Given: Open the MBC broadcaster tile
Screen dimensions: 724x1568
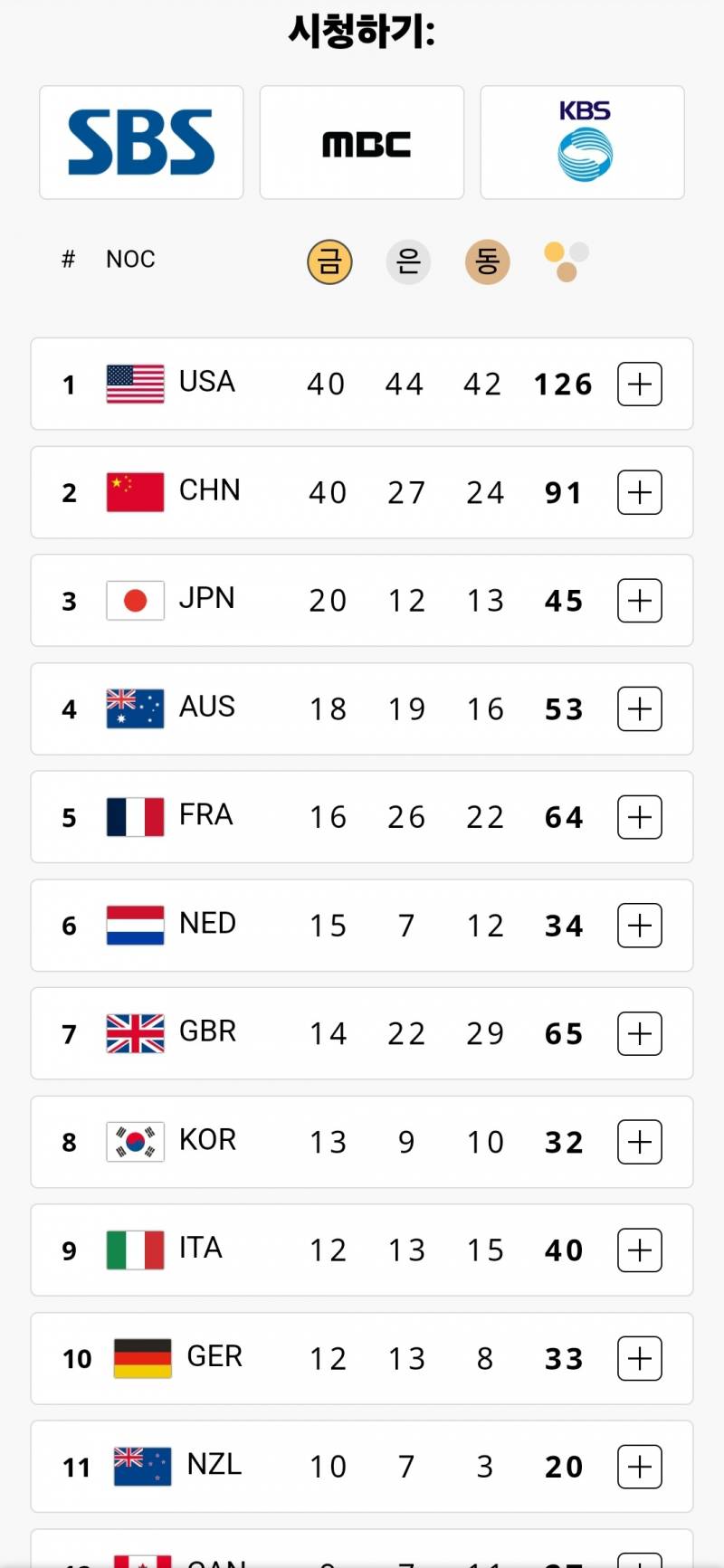Looking at the screenshot, I should pos(362,142).
